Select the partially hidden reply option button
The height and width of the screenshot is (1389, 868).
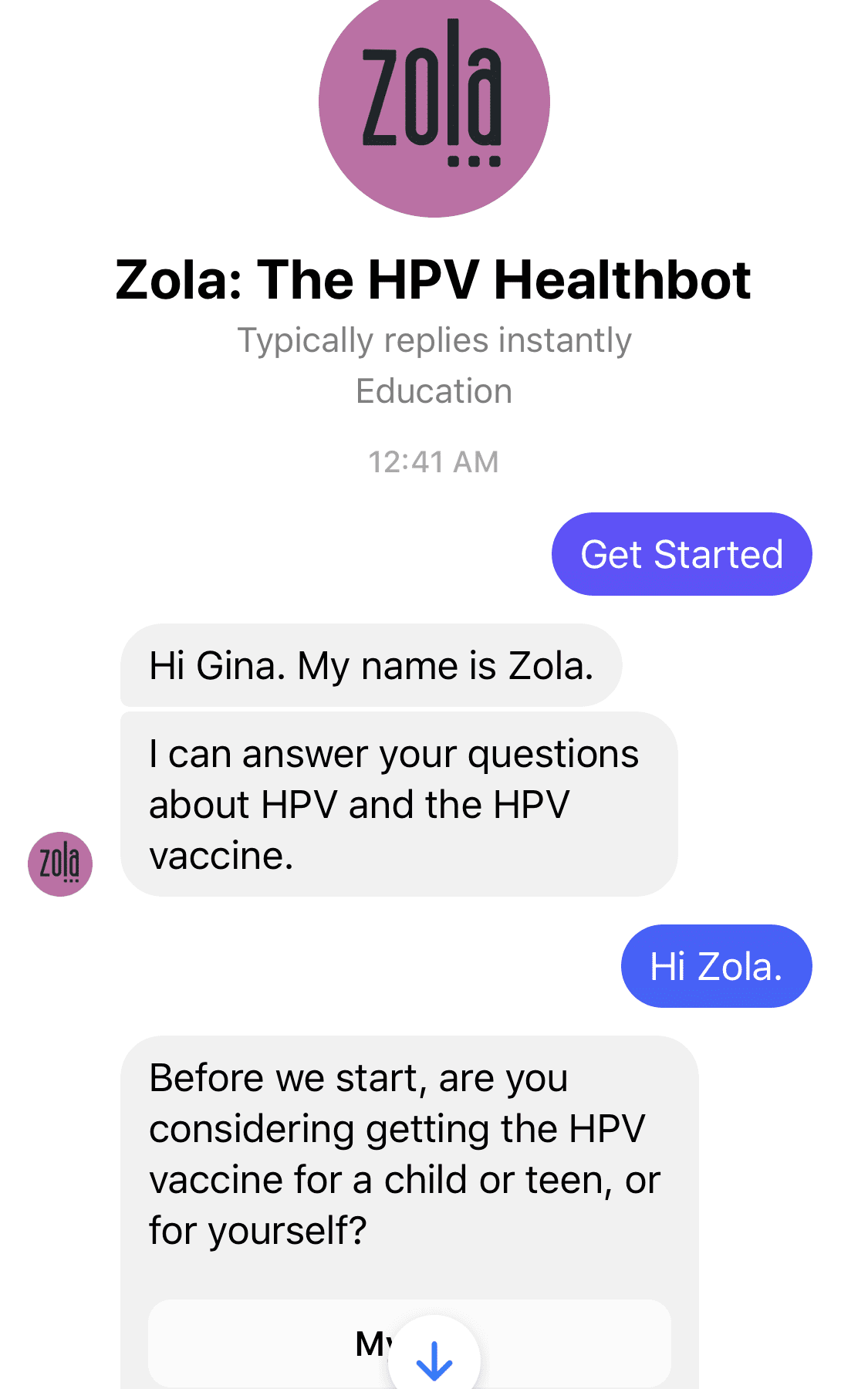(409, 1343)
